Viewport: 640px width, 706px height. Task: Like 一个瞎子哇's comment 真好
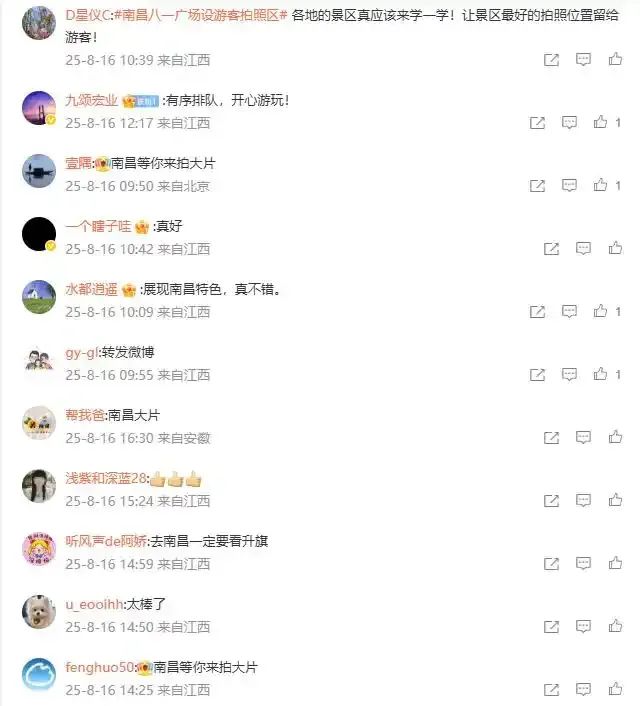click(615, 249)
